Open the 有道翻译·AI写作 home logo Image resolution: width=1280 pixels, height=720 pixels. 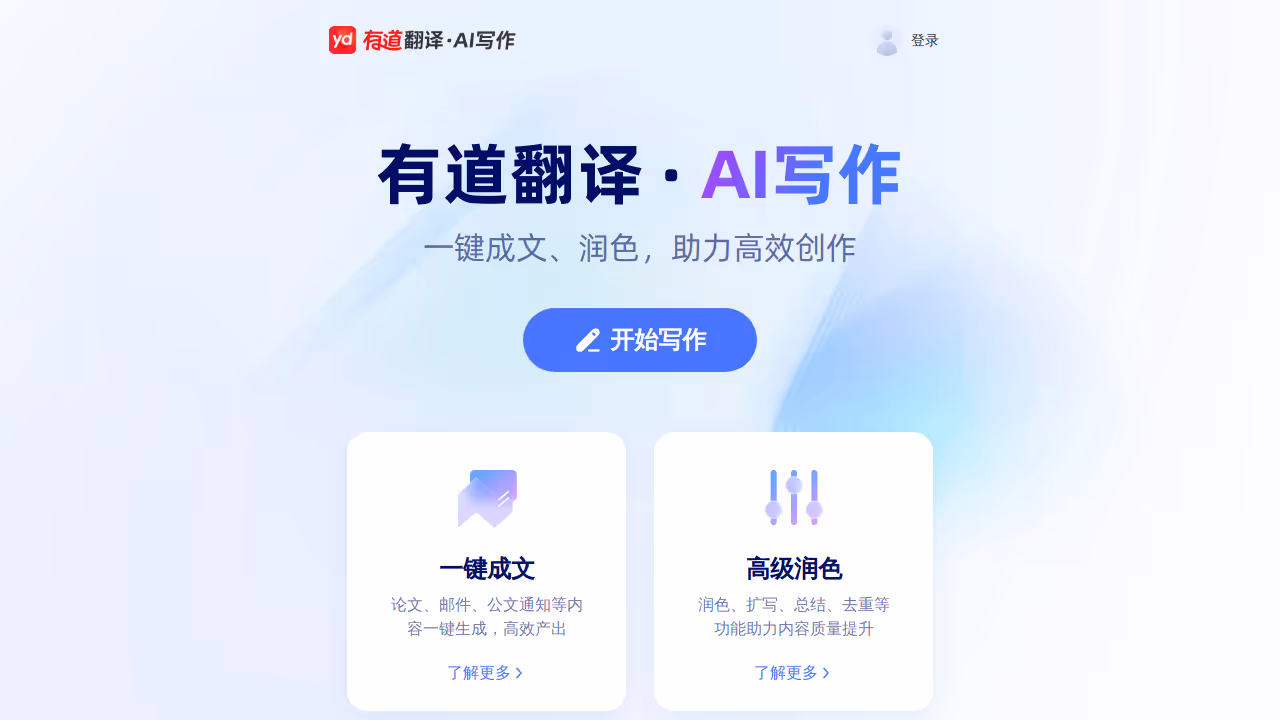point(422,40)
